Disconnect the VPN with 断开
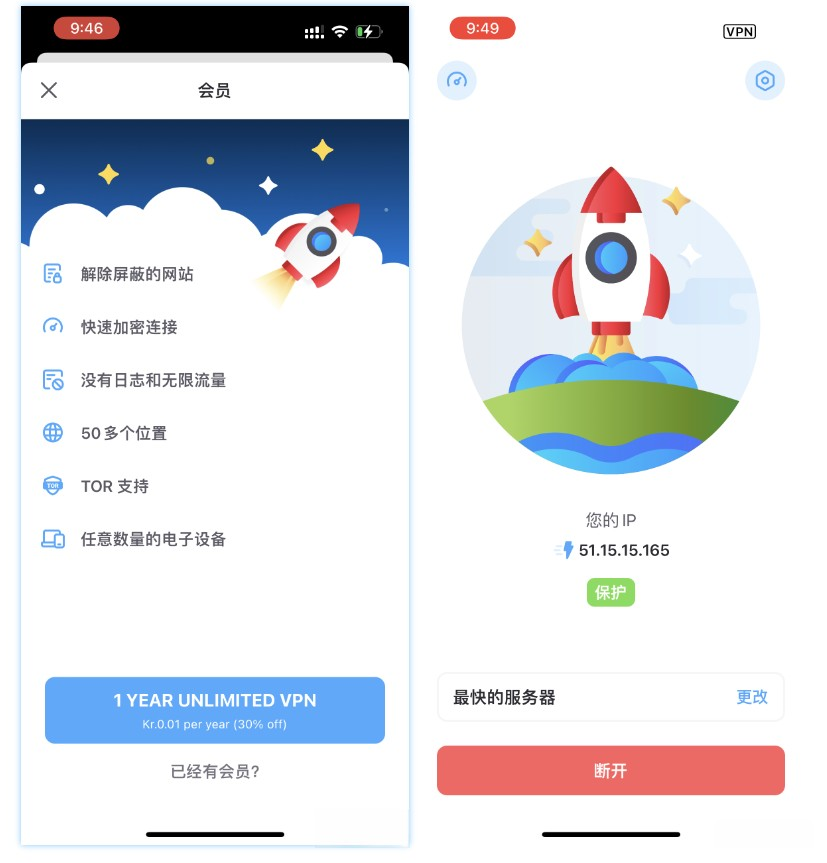 pyautogui.click(x=611, y=771)
